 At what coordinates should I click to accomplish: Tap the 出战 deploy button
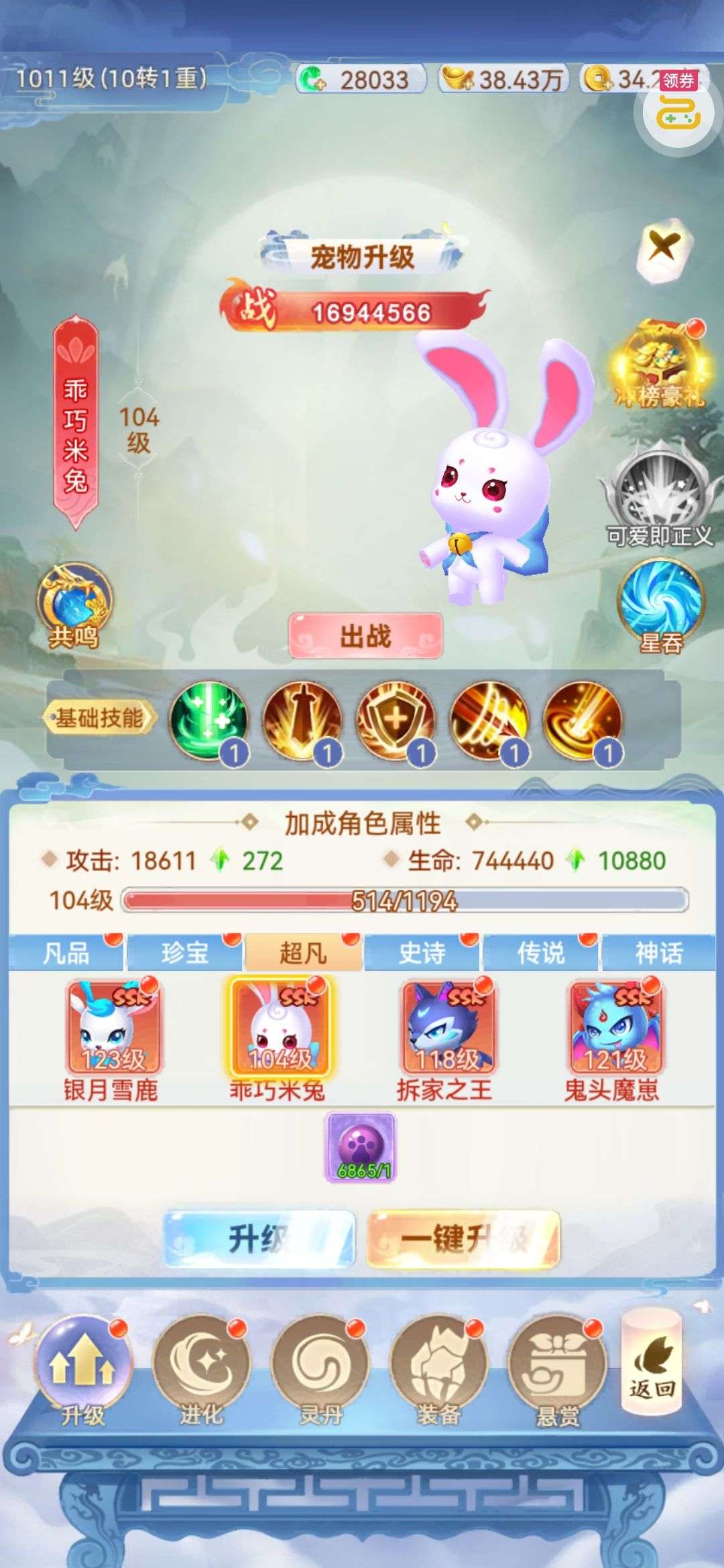tap(365, 635)
